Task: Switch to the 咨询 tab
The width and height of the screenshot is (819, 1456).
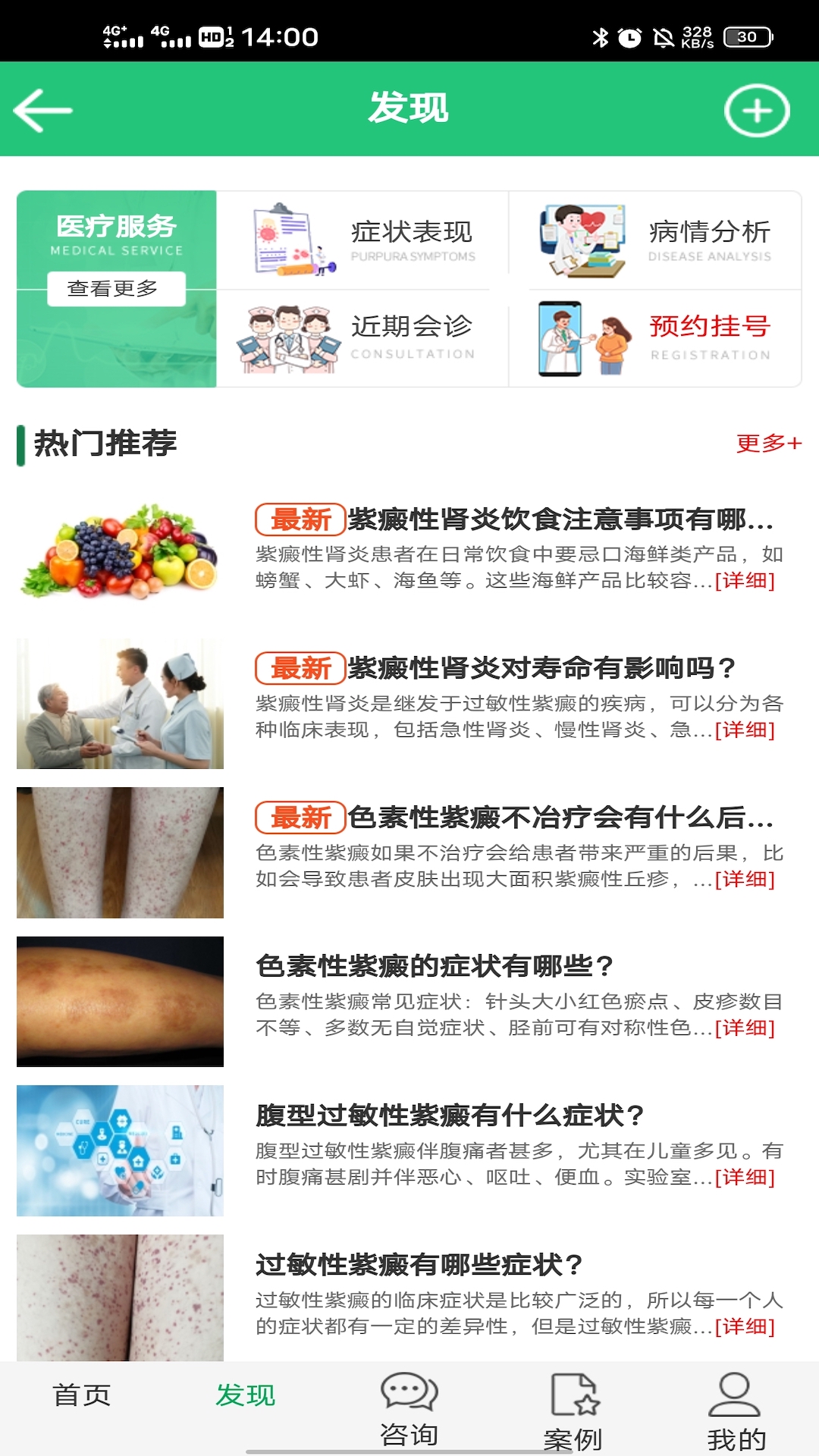Action: (409, 1409)
